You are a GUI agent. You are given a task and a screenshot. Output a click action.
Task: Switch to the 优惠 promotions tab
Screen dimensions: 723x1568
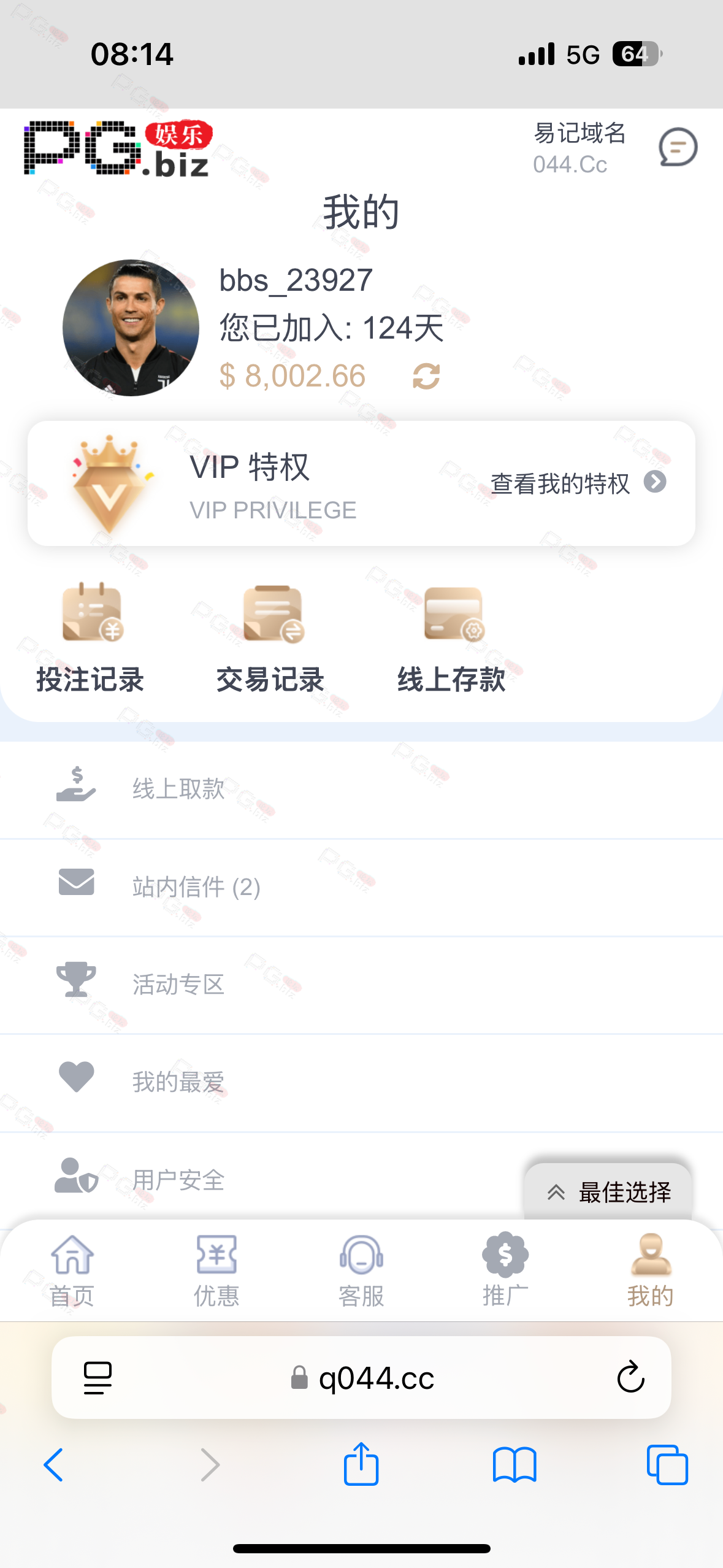[216, 1271]
